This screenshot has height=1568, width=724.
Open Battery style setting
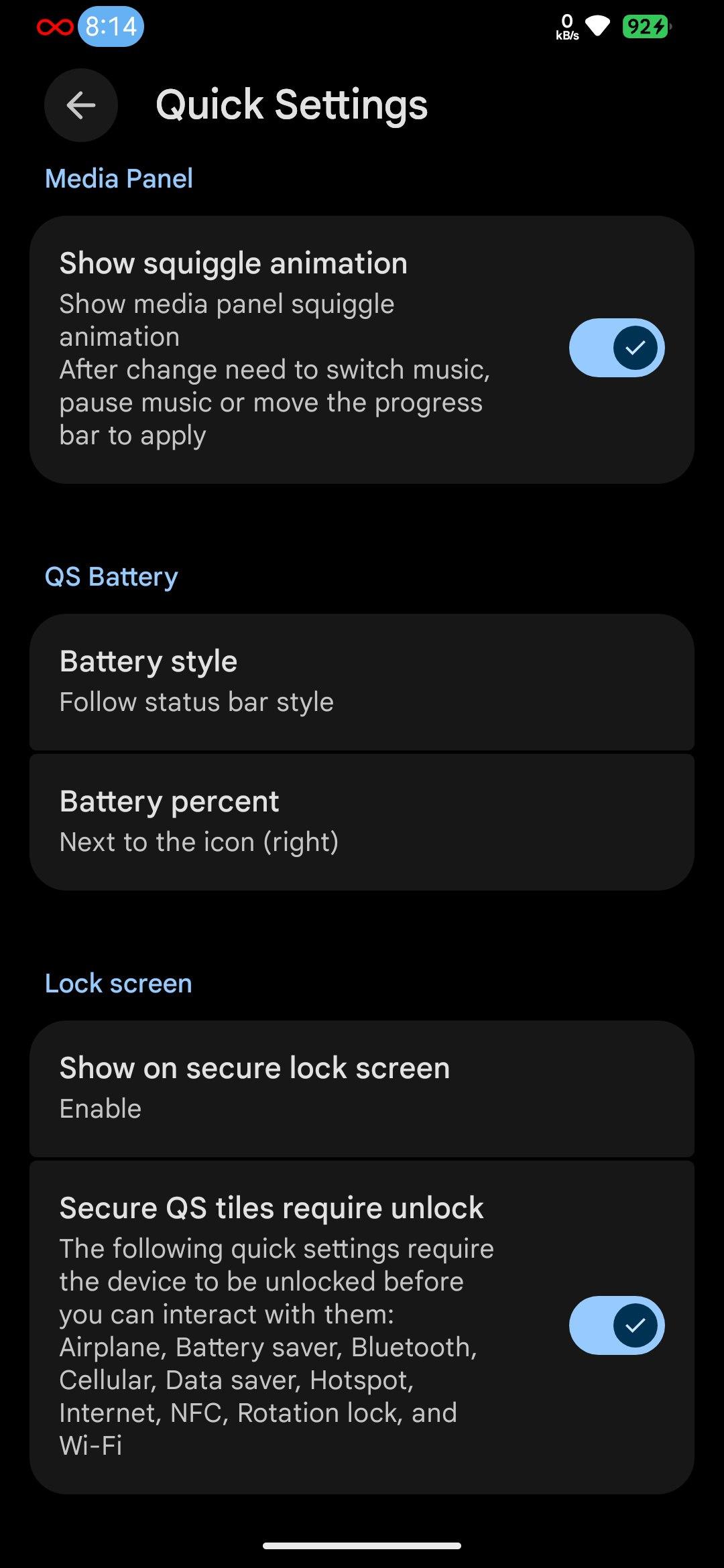point(362,682)
